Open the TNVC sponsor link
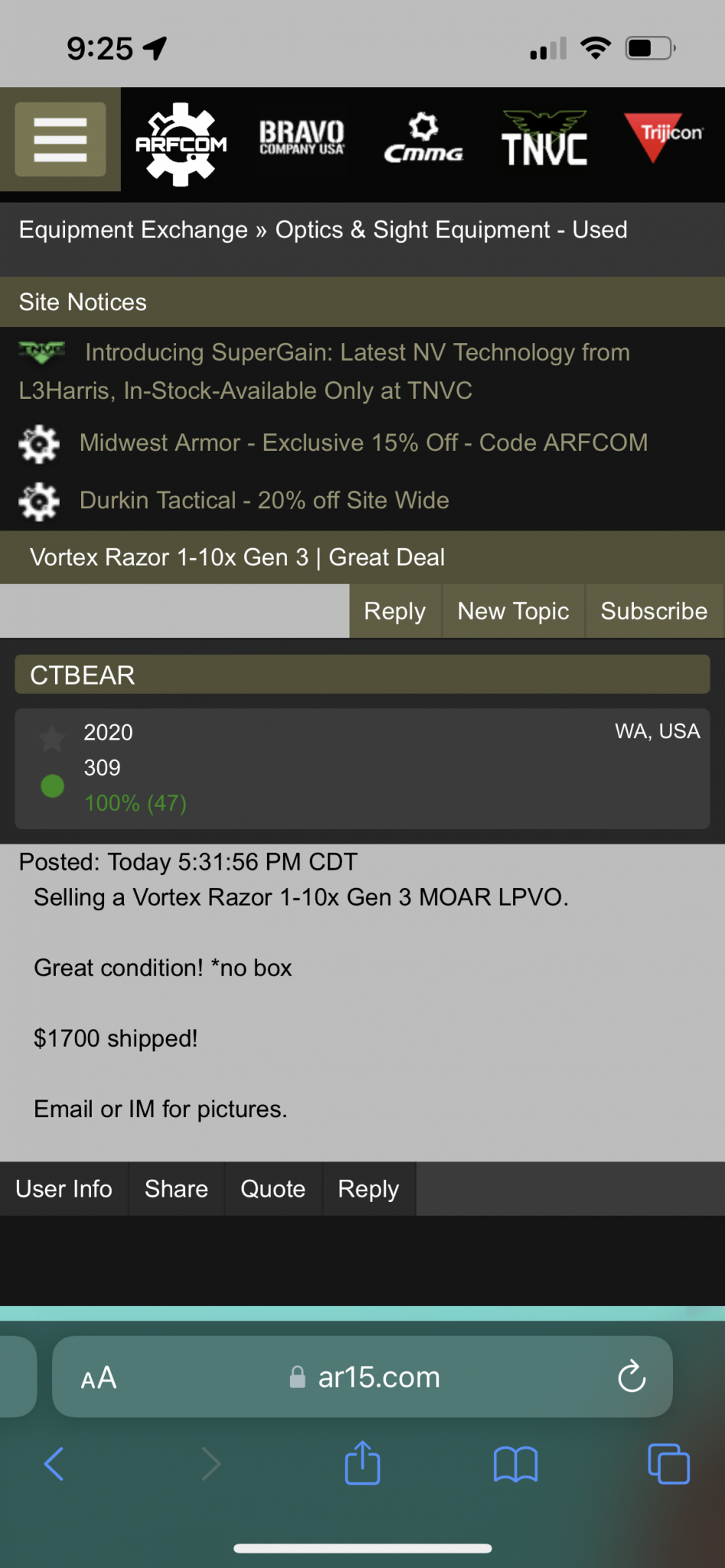The height and width of the screenshot is (1568, 725). (544, 140)
